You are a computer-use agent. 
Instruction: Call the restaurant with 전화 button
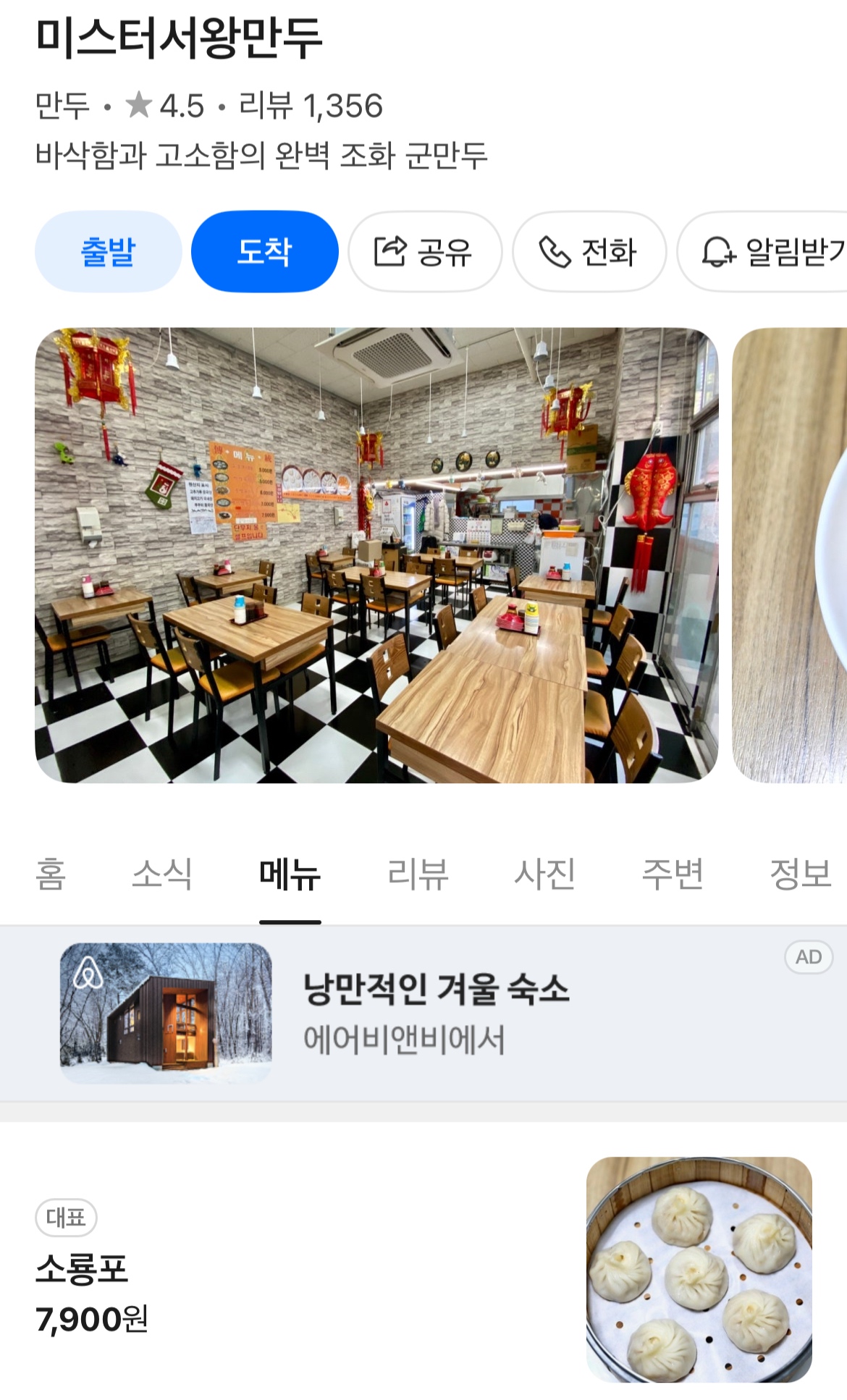589,252
